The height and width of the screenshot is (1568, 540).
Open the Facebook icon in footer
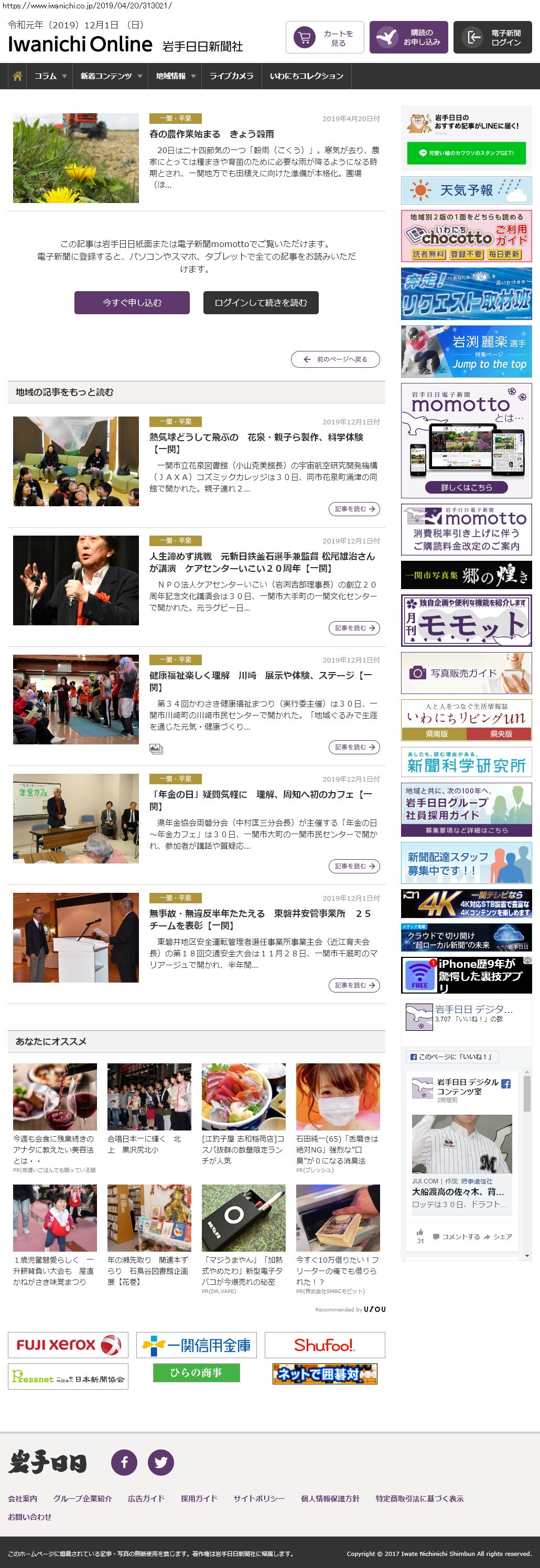(124, 1462)
